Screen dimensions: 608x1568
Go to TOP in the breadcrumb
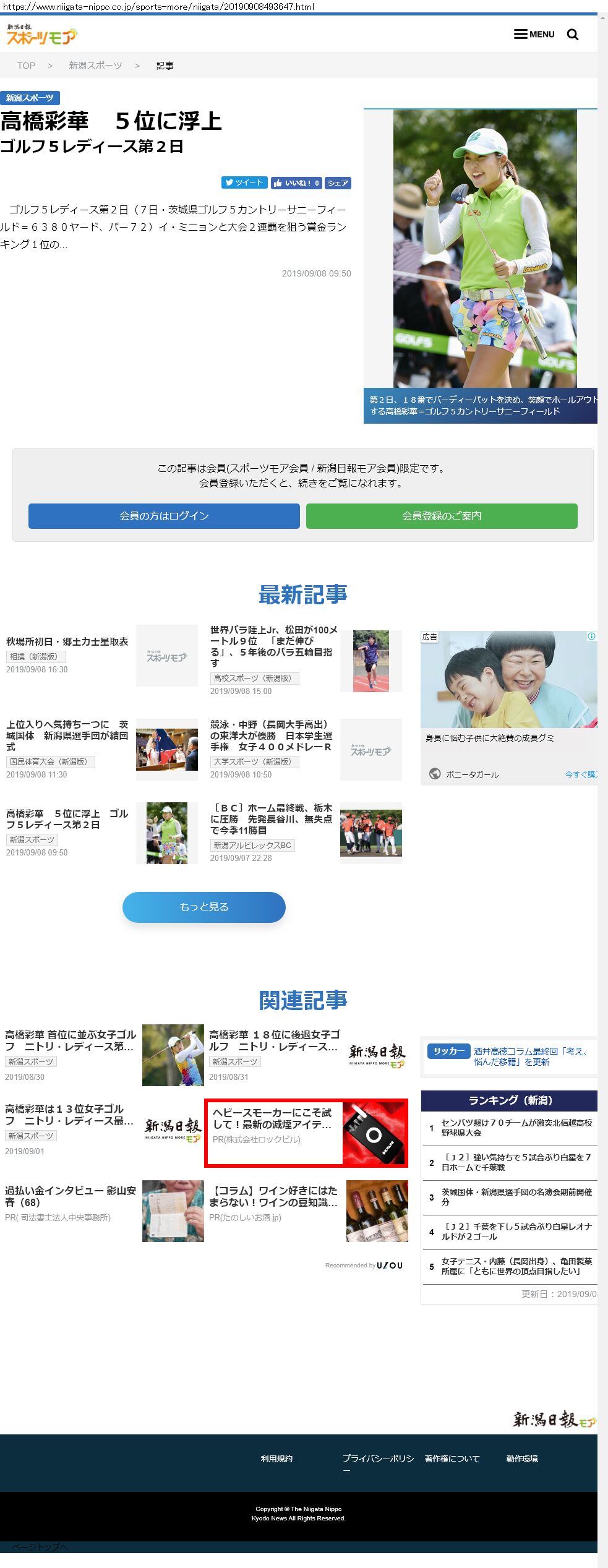[26, 66]
